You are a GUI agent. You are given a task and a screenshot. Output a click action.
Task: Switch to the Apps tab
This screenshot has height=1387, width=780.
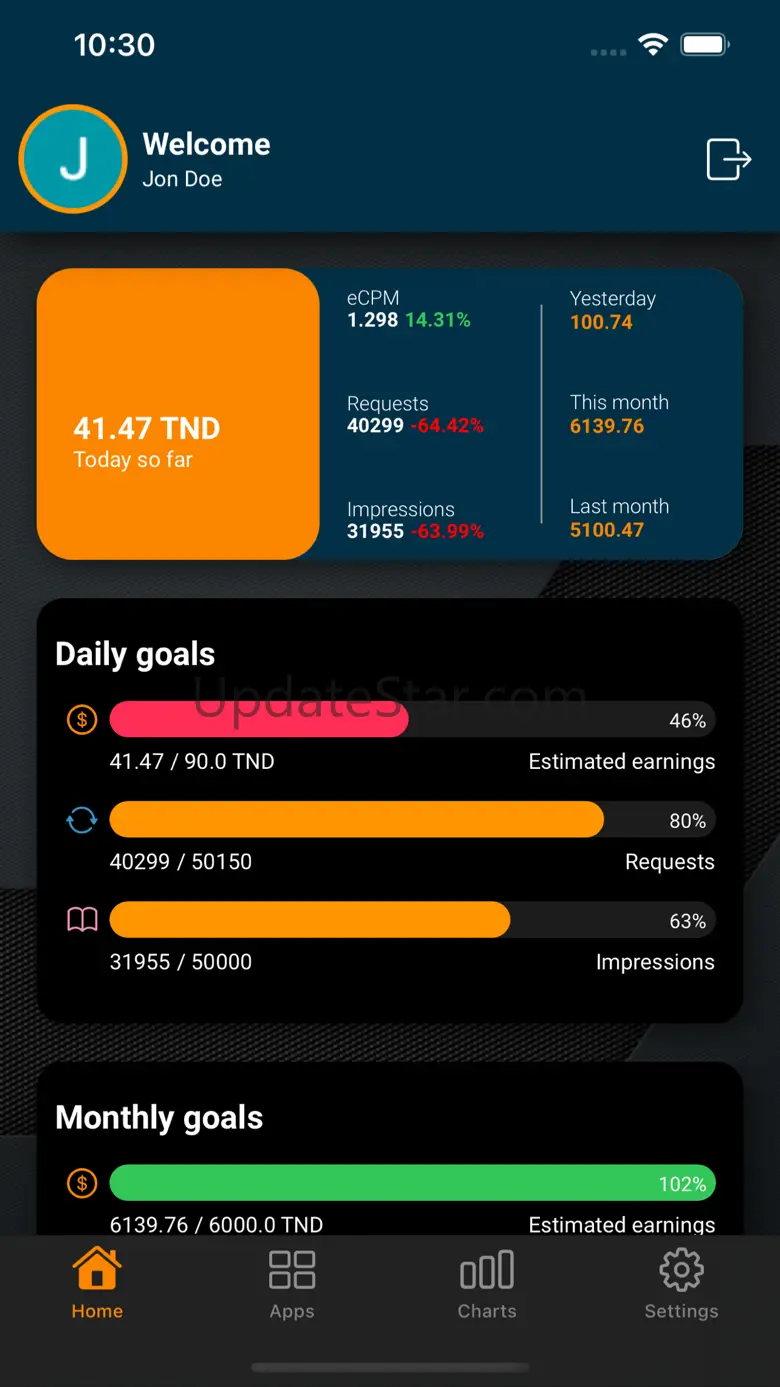(x=292, y=1283)
